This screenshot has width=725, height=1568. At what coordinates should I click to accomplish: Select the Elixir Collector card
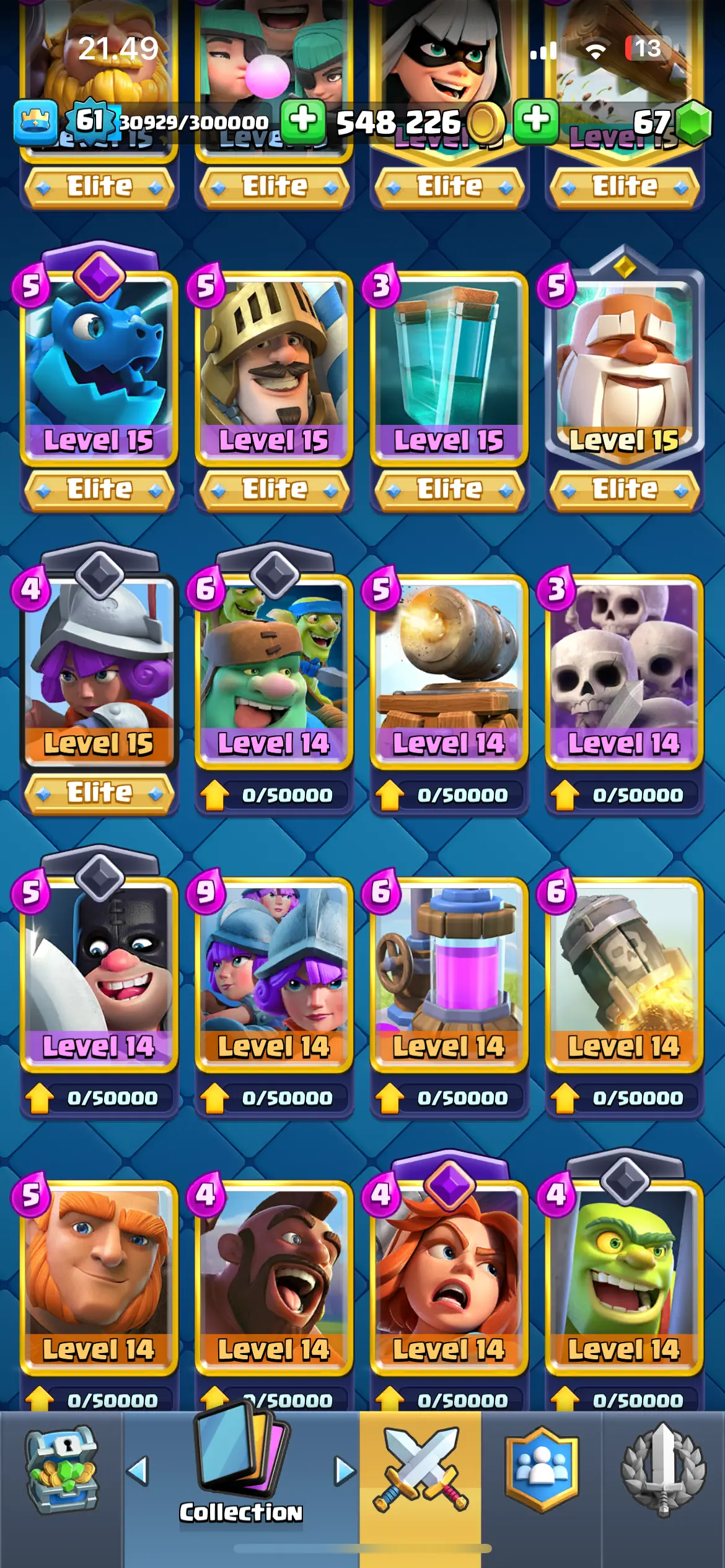(449, 972)
